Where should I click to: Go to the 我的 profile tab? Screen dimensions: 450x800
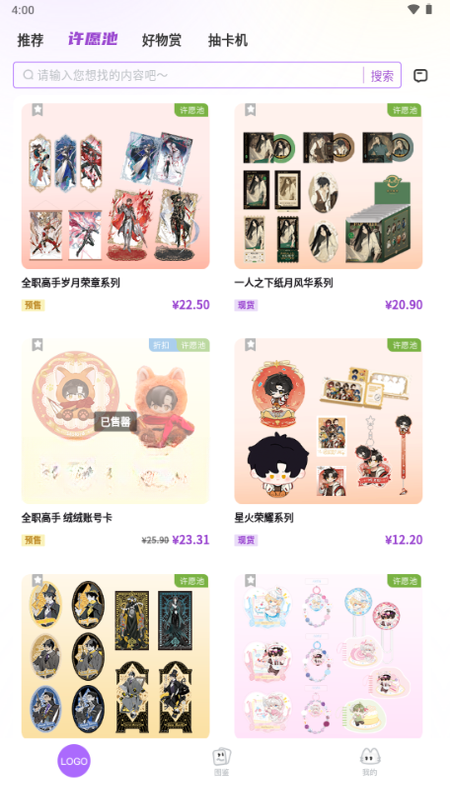[369, 762]
